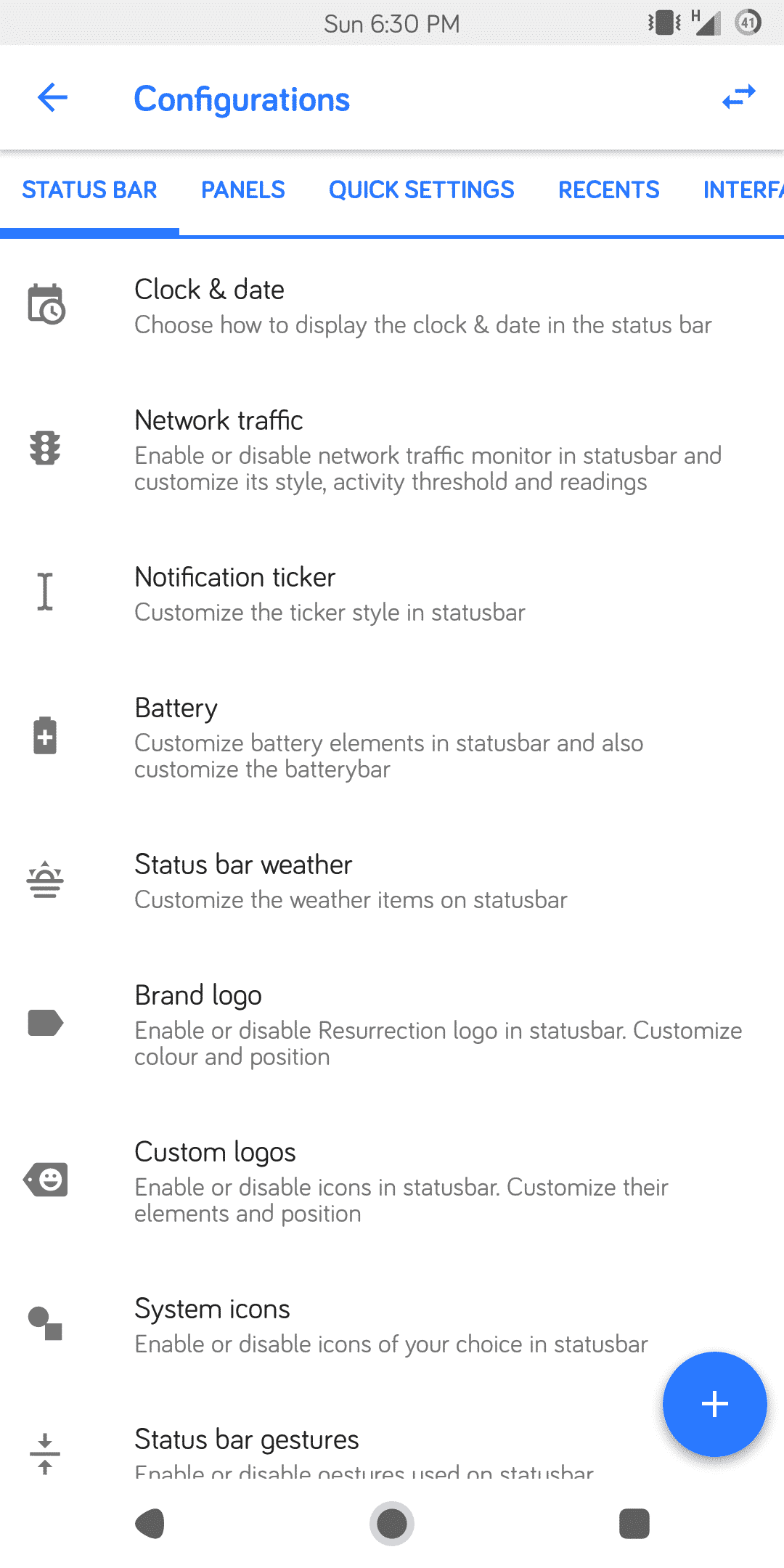This screenshot has height=1568, width=784.
Task: Switch to the Panels tab
Action: pyautogui.click(x=243, y=190)
